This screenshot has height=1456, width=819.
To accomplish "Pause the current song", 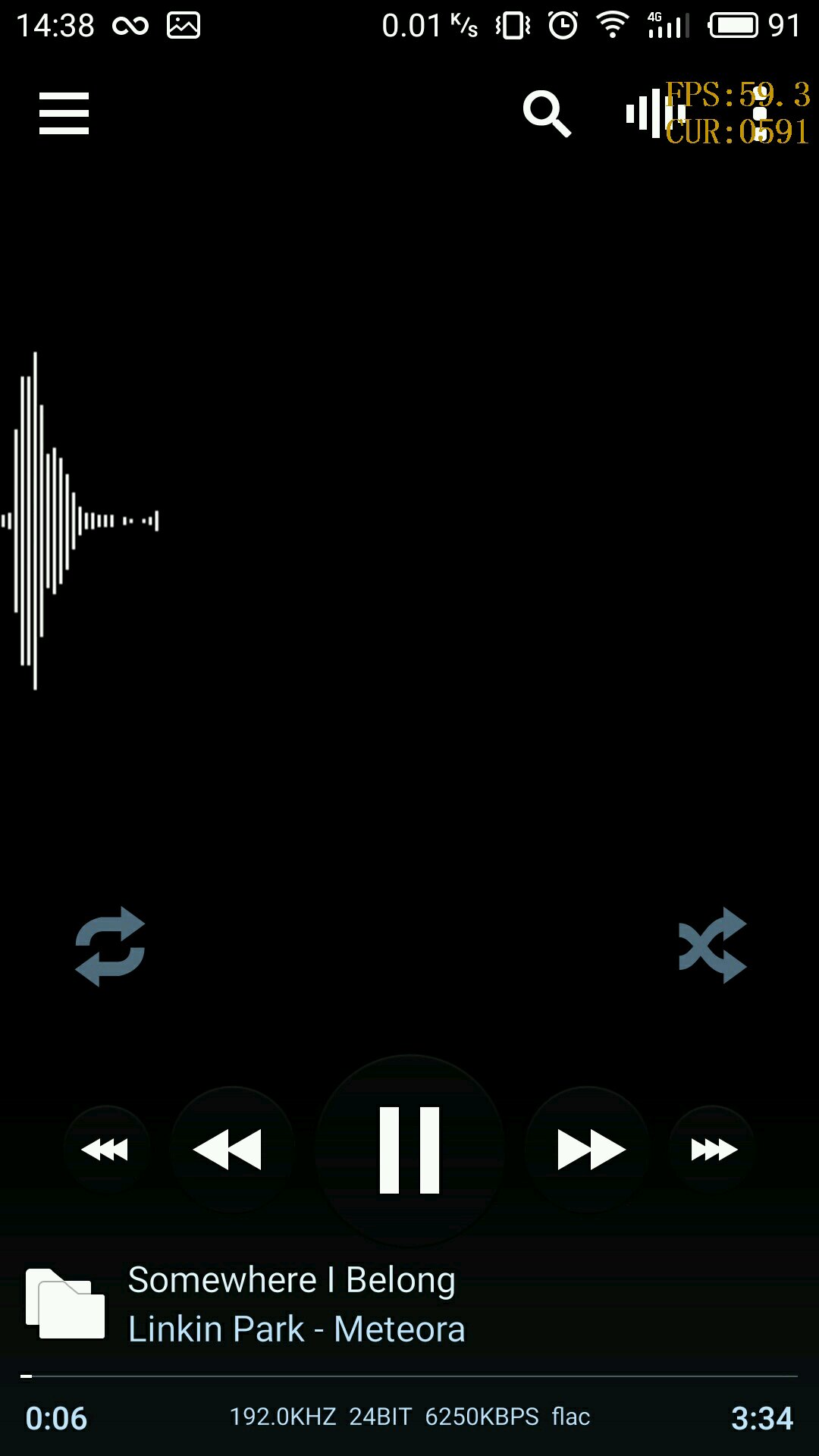I will [409, 1150].
